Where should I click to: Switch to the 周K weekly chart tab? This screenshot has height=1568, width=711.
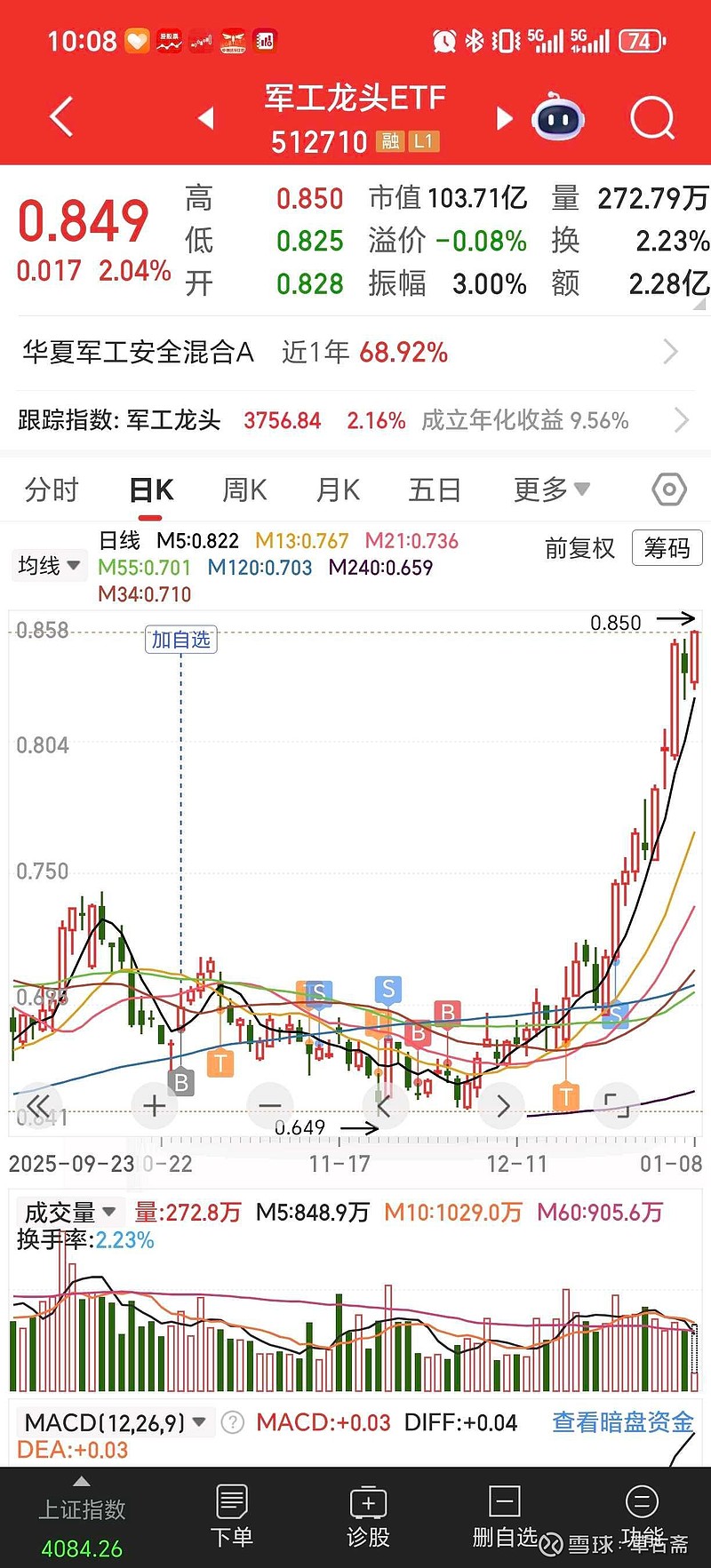(244, 490)
